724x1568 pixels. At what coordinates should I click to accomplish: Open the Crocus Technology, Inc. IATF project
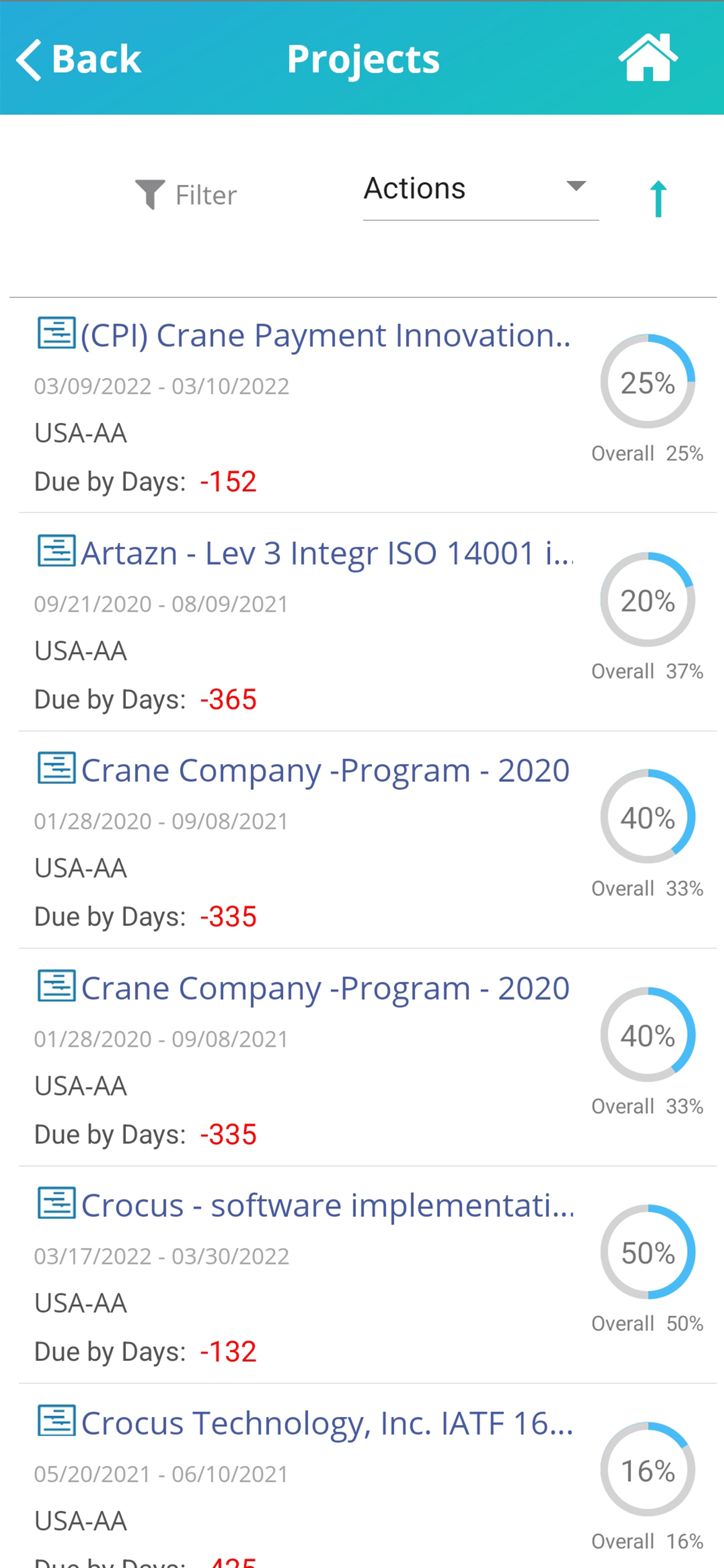point(326,1423)
